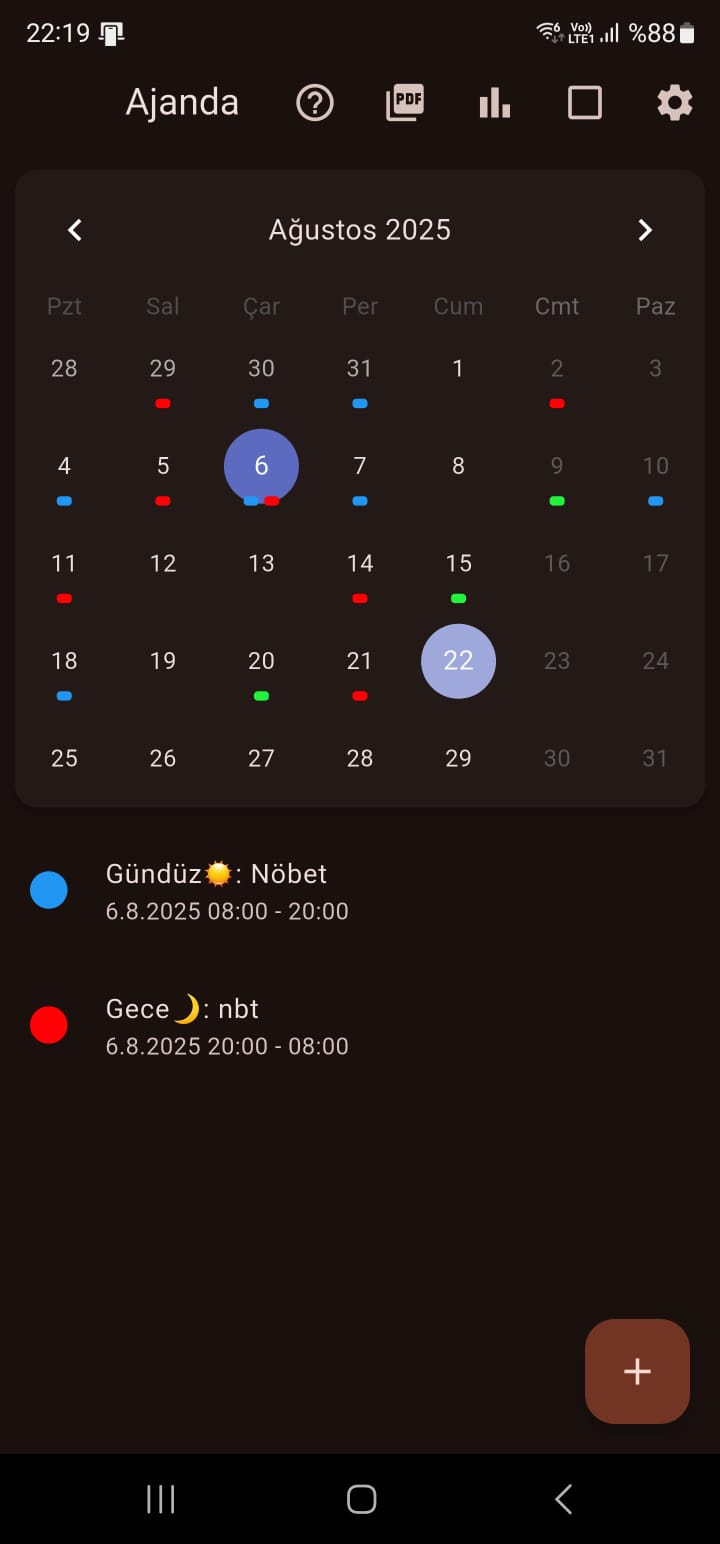Select August 15 with the green marker
Viewport: 720px width, 1544px height.
458,563
